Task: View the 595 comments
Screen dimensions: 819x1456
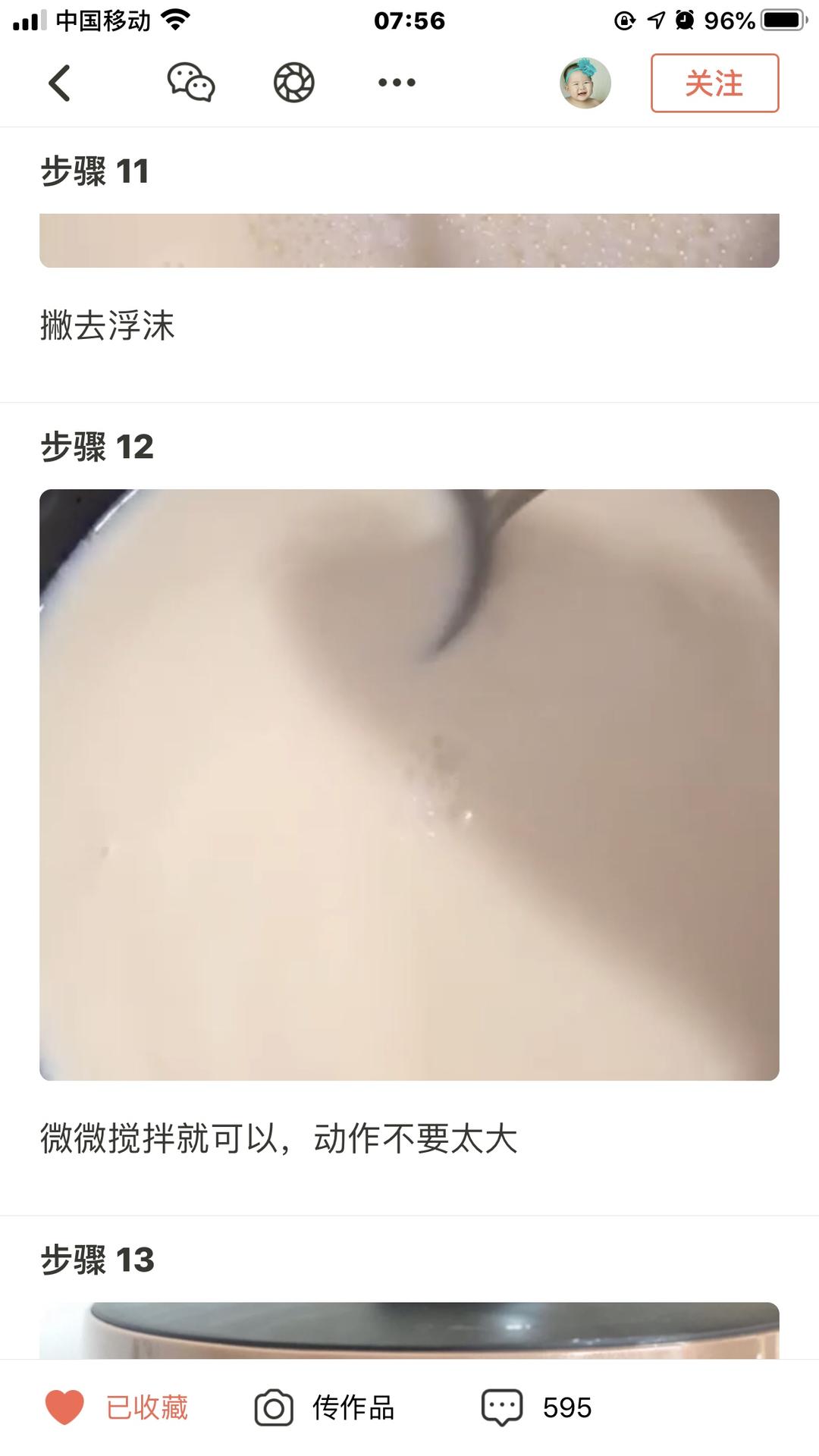Action: (537, 1407)
